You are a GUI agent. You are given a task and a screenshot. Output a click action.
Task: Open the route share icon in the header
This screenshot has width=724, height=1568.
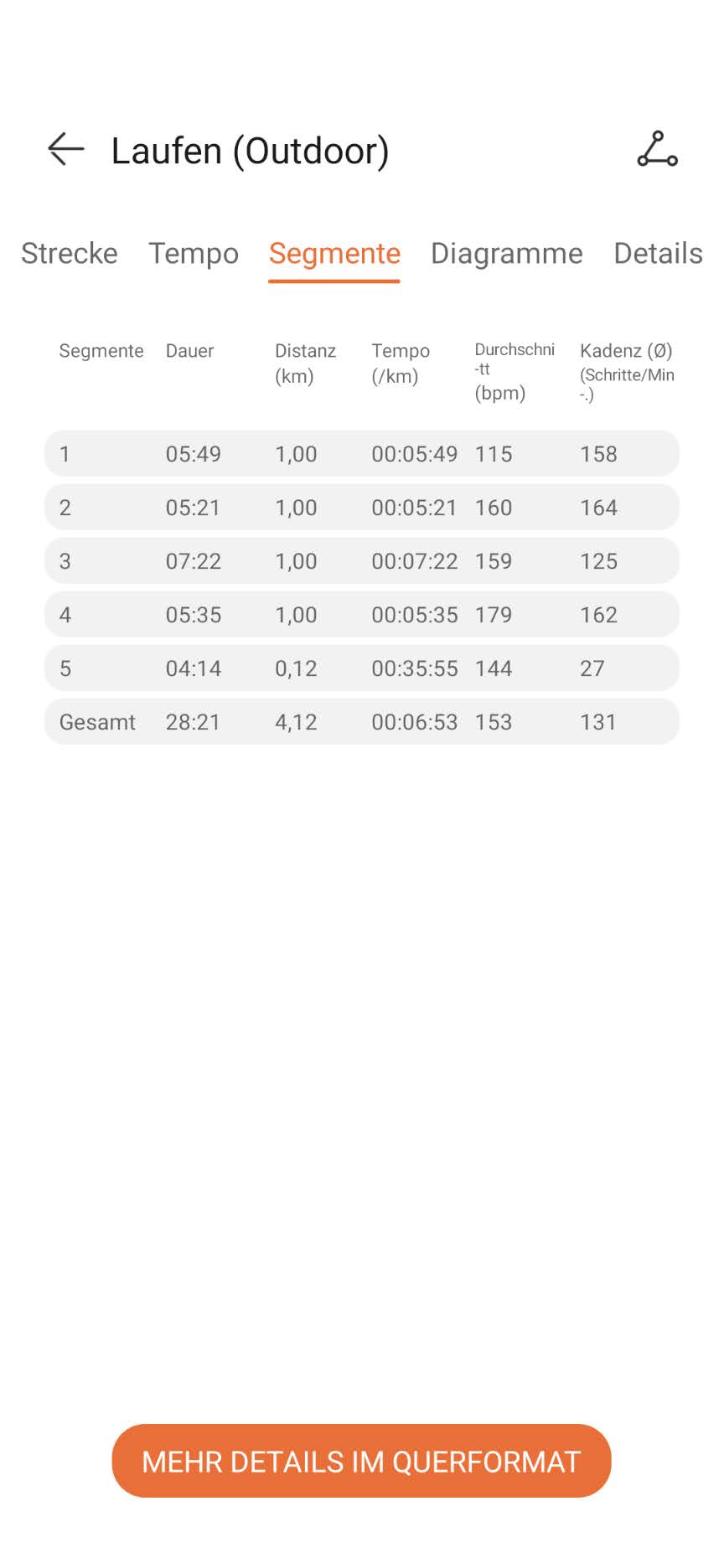pyautogui.click(x=657, y=150)
